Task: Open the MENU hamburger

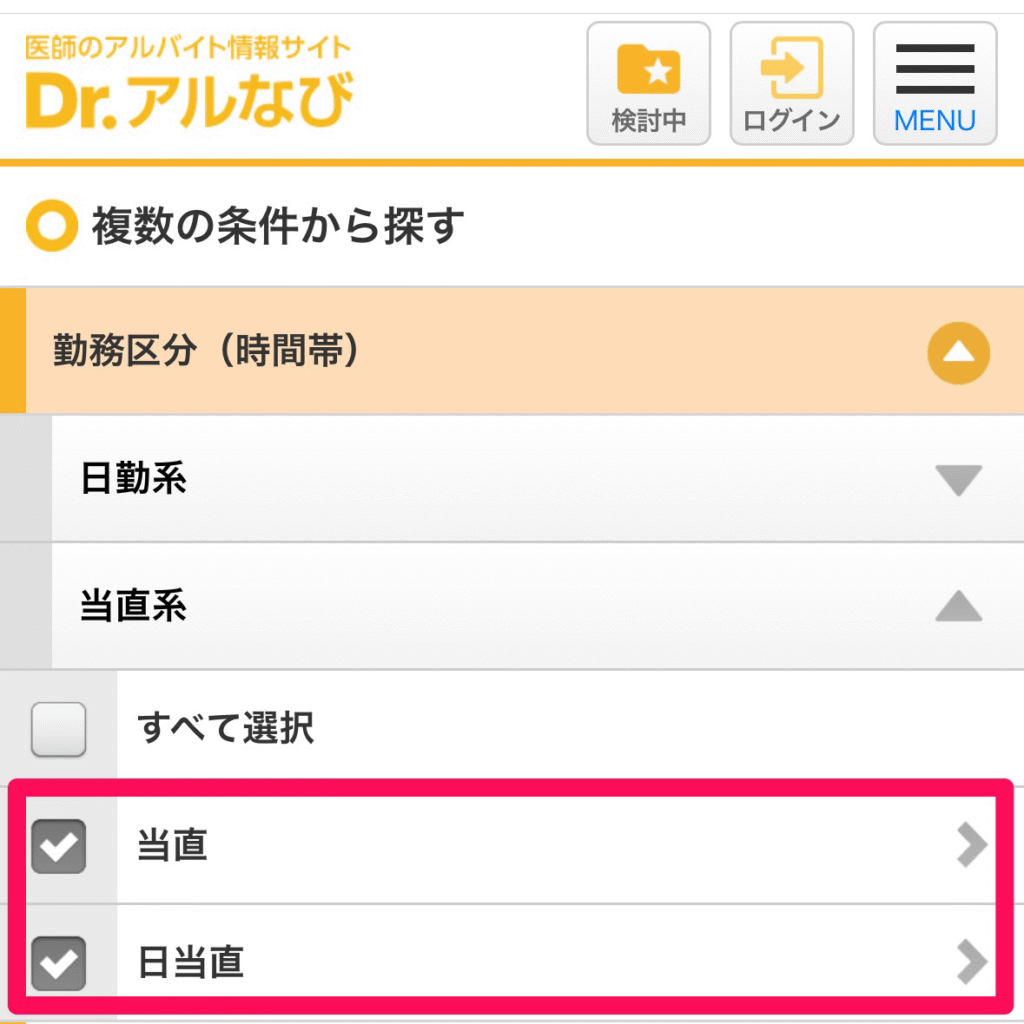Action: pos(934,84)
